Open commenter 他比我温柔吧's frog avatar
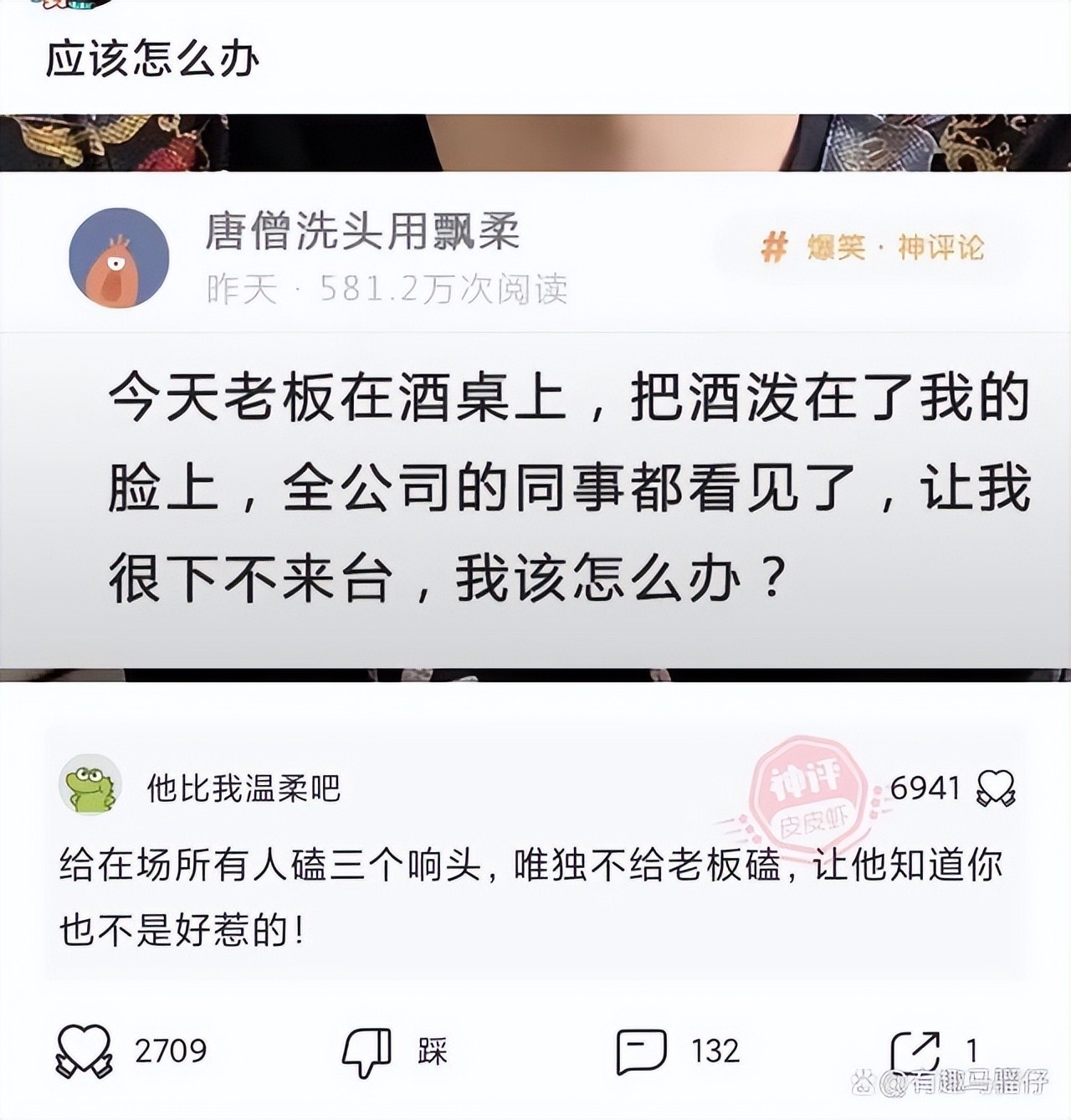This screenshot has width=1071, height=1120. [x=90, y=787]
